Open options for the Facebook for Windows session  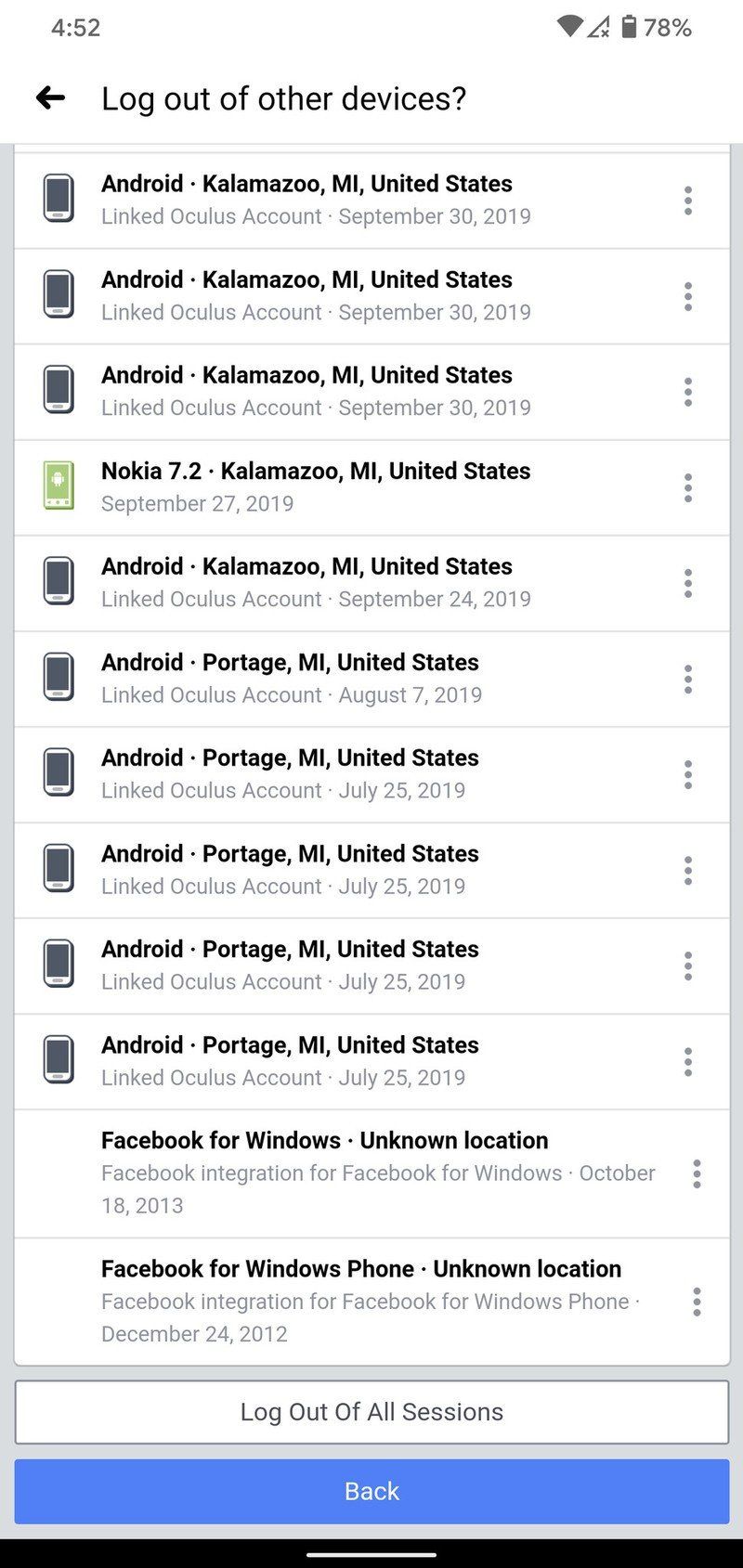(x=696, y=1173)
